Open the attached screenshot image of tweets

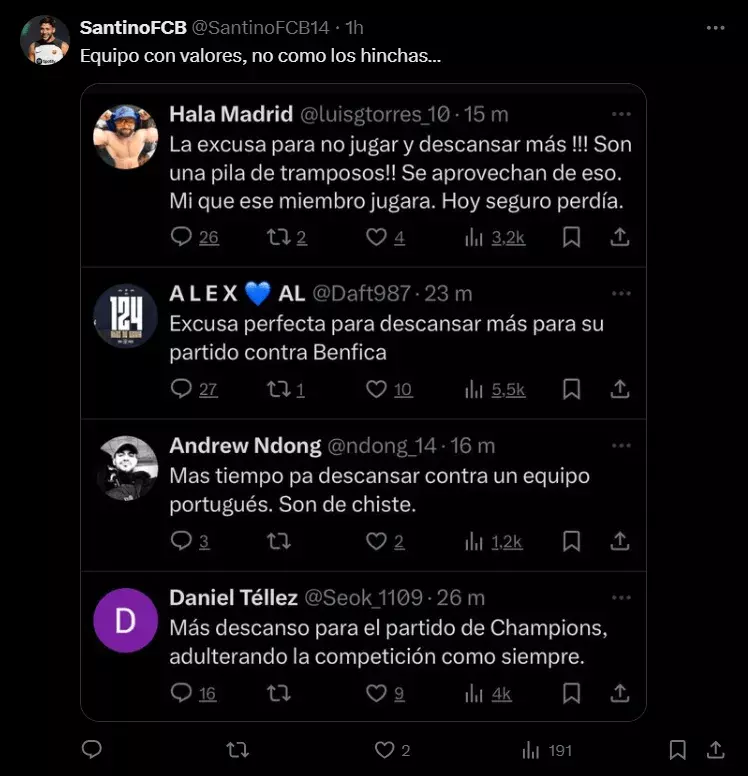click(x=363, y=400)
